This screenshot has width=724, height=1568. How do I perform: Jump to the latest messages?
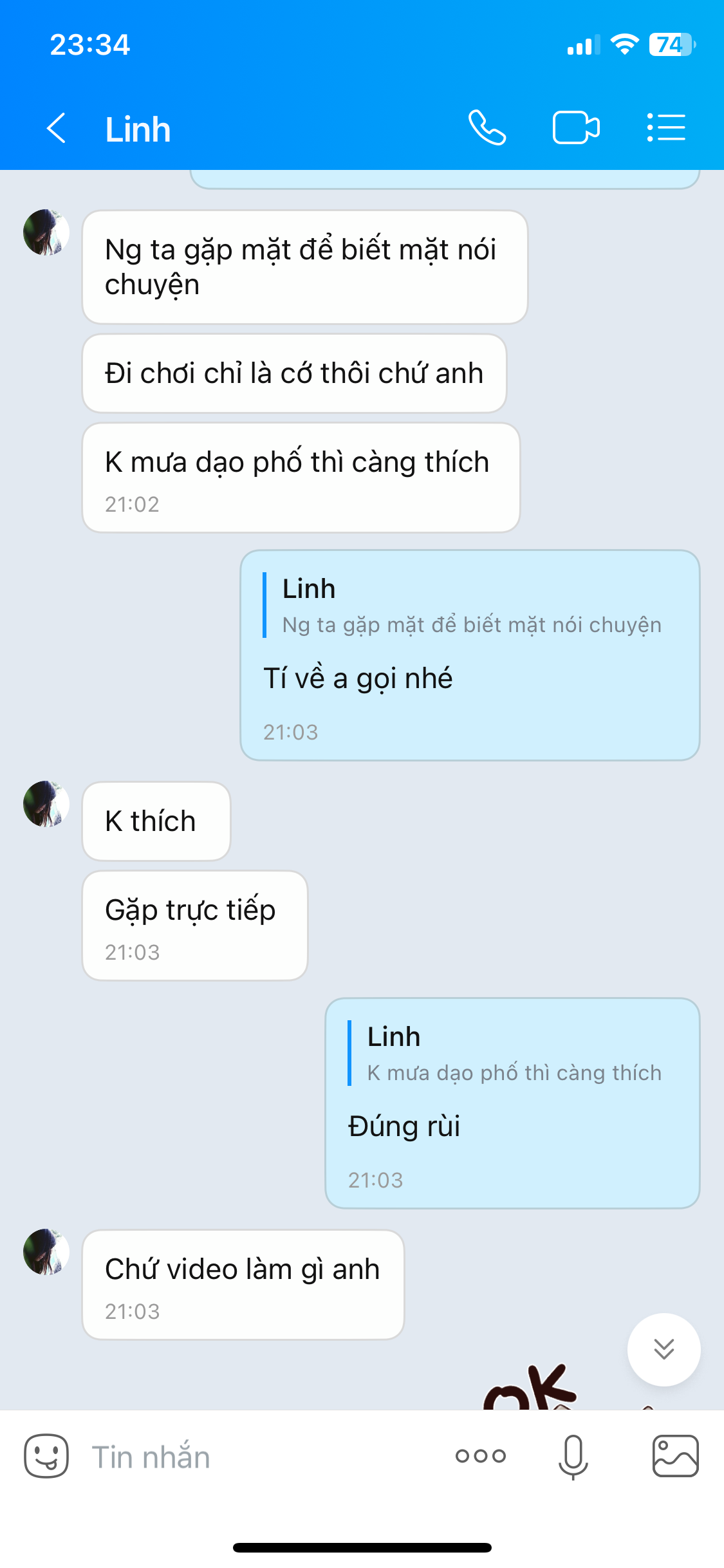click(664, 1349)
